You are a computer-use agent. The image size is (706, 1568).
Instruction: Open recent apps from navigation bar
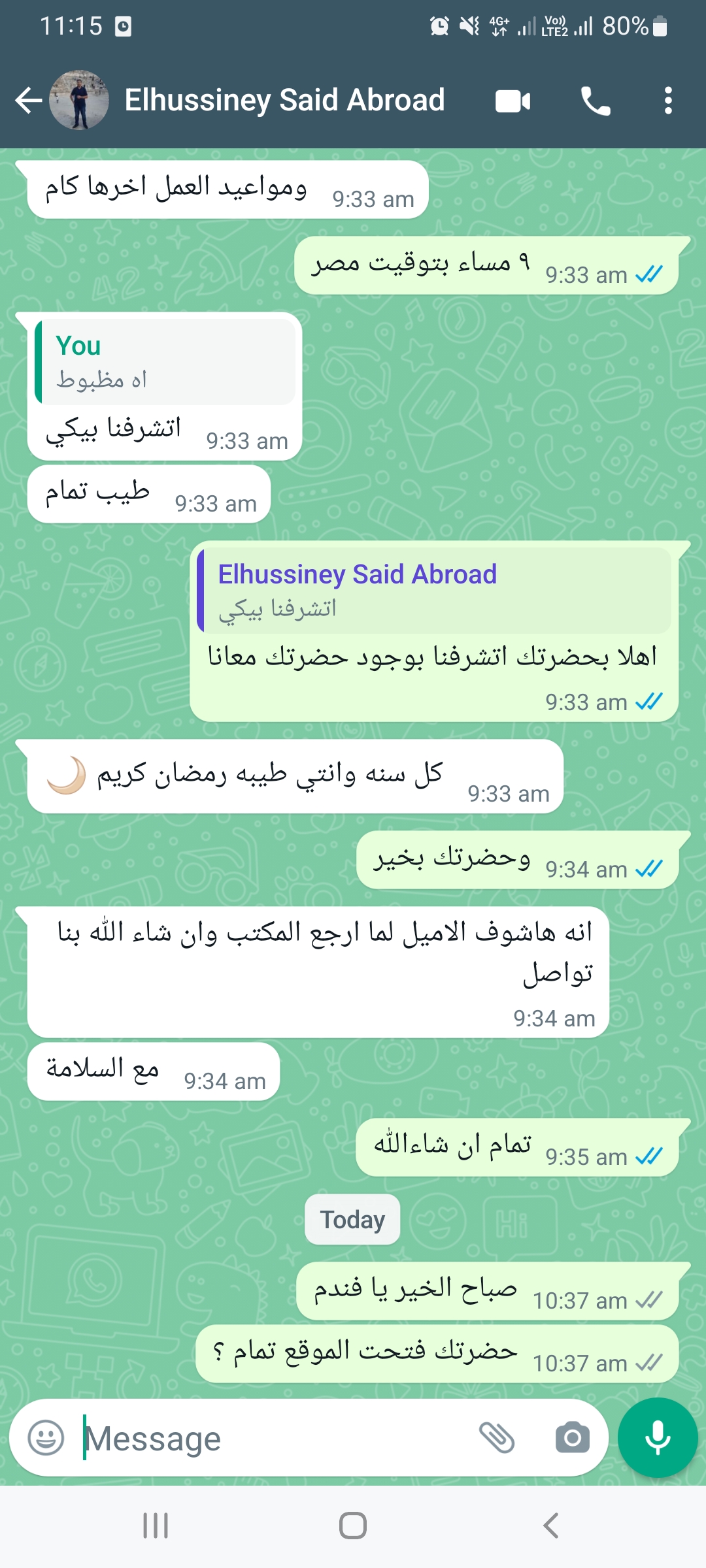[156, 1526]
